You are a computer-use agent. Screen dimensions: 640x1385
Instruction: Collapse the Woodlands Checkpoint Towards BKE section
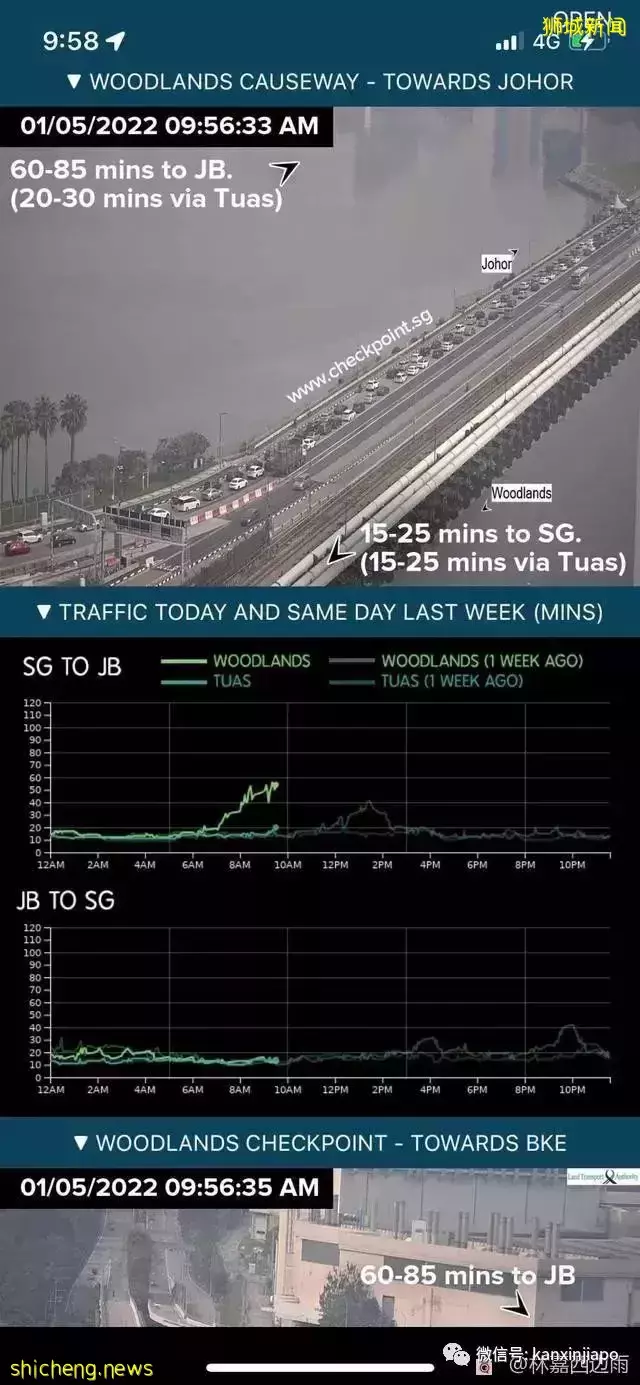tap(320, 1143)
